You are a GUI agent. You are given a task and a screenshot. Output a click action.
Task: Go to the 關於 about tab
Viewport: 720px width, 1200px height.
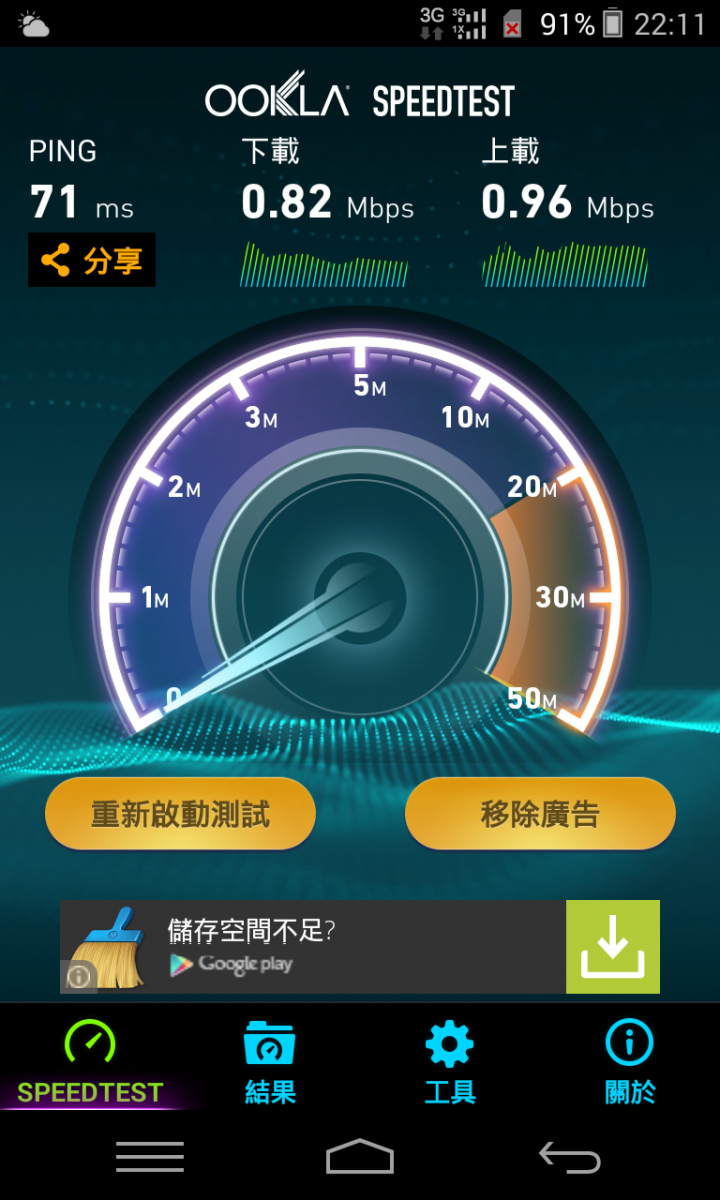pos(630,1062)
